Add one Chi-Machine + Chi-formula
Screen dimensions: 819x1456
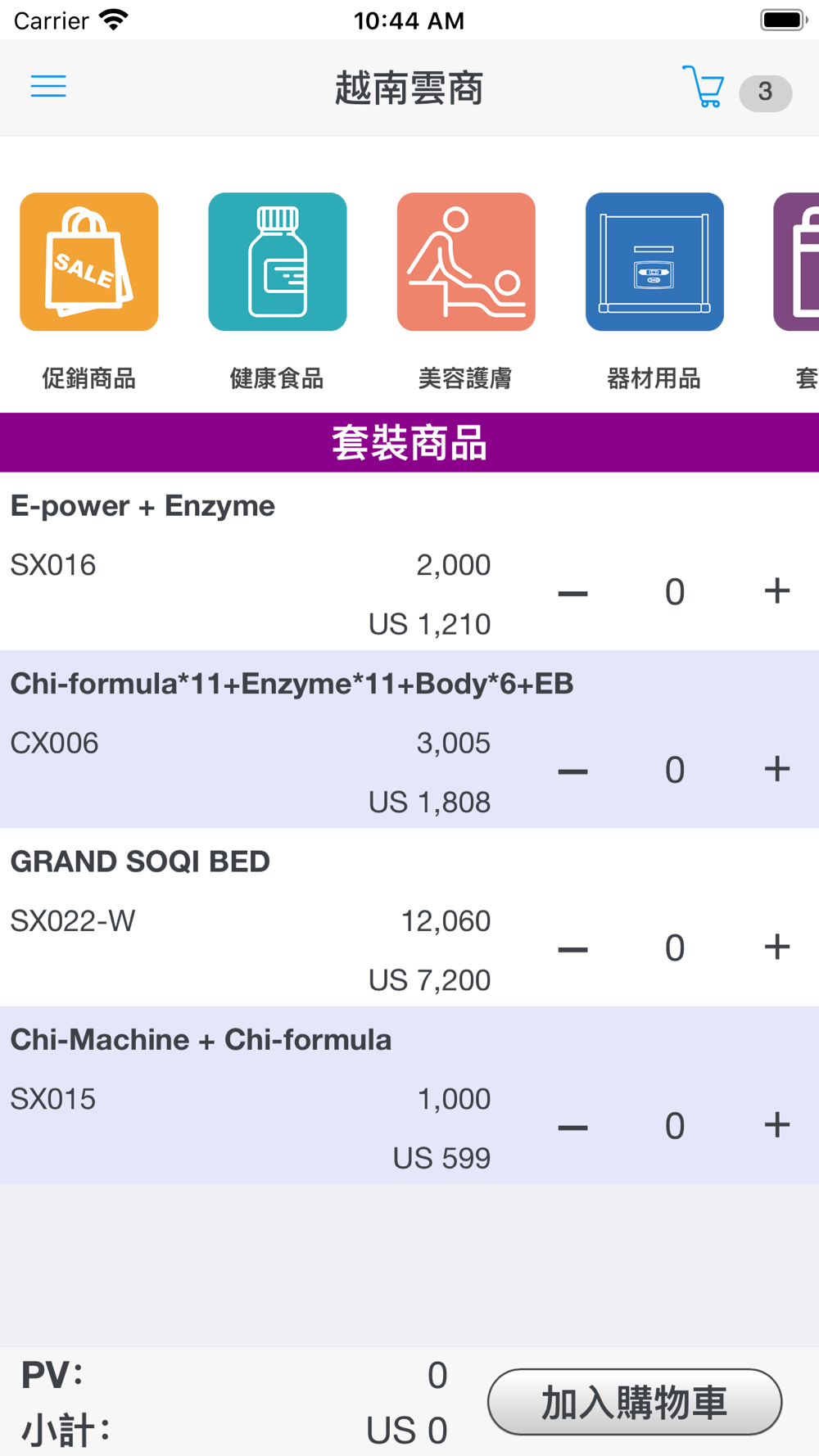pyautogui.click(x=776, y=1124)
